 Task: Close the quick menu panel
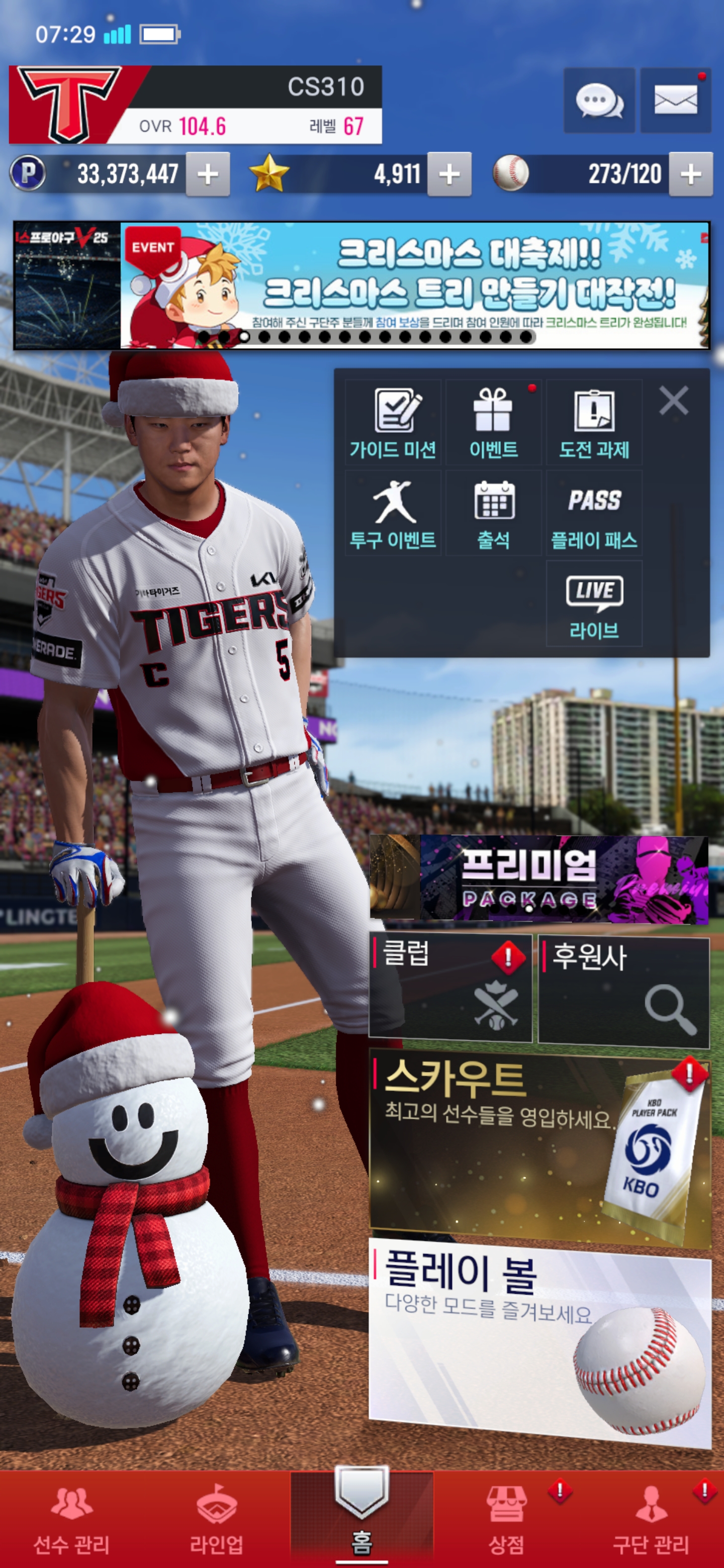tap(673, 401)
